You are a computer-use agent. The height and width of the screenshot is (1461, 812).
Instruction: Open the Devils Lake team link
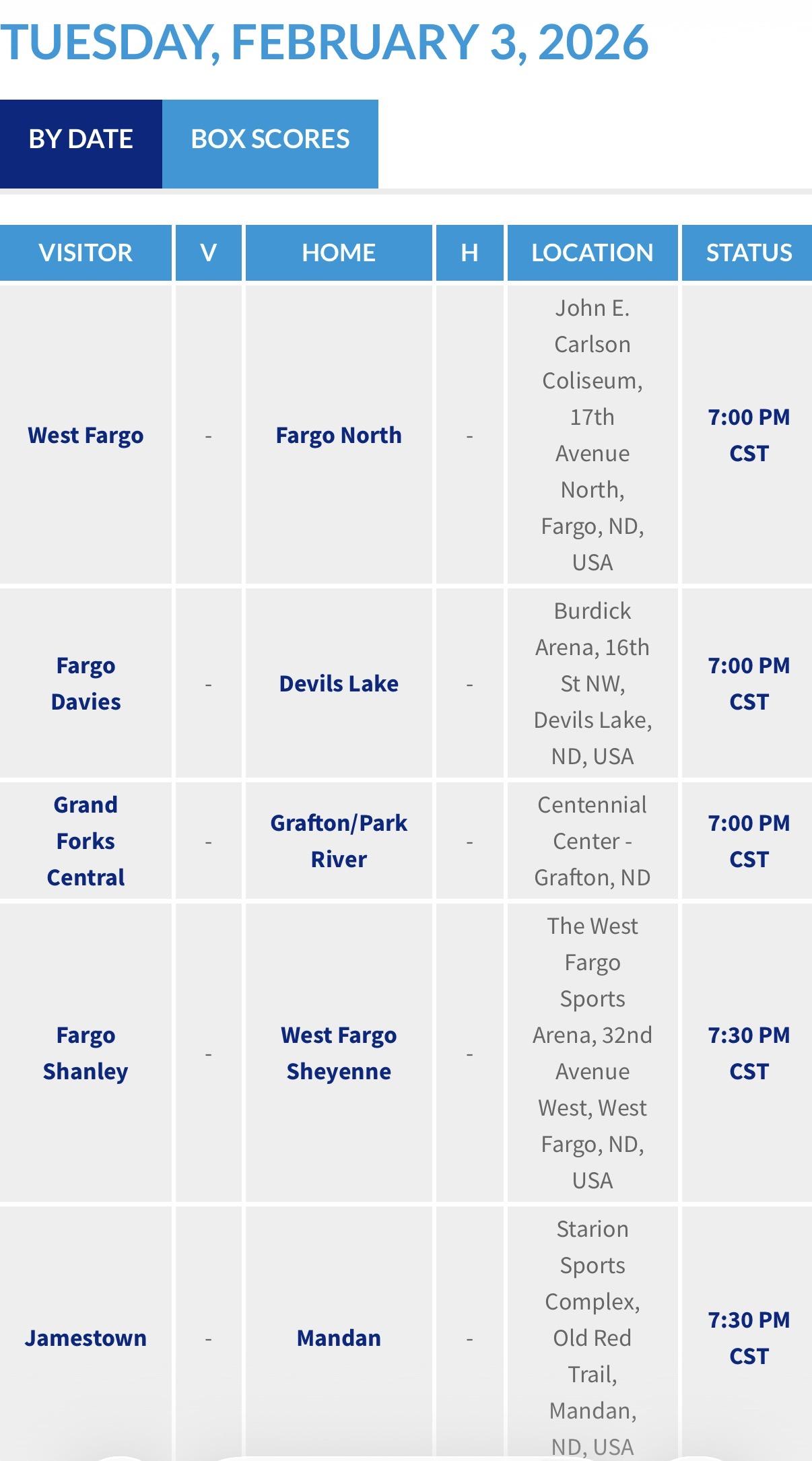tap(339, 683)
